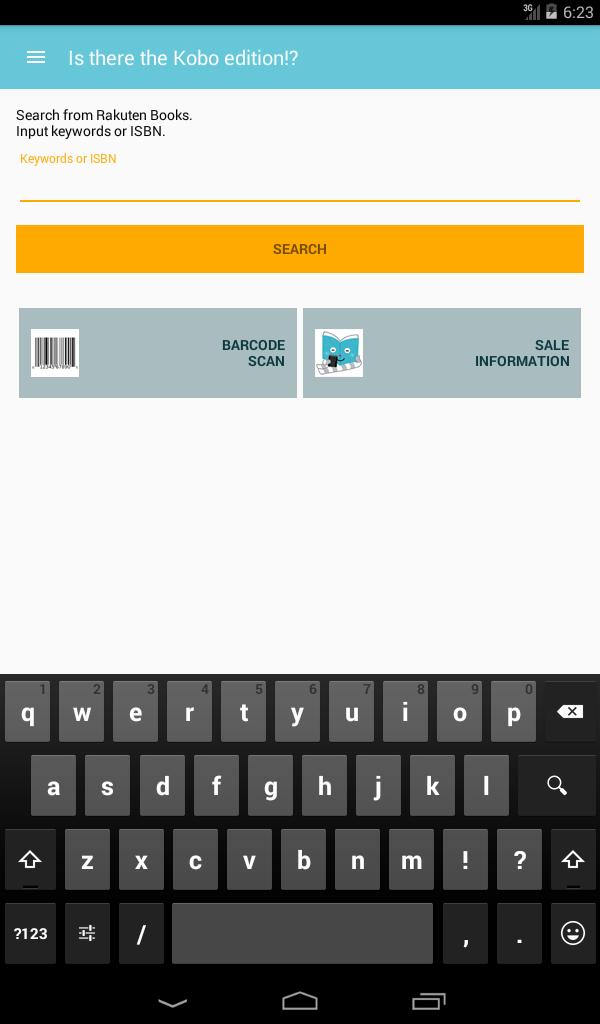This screenshot has height=1024, width=600.
Task: Switch keyboard to ?123 symbols
Action: click(31, 933)
